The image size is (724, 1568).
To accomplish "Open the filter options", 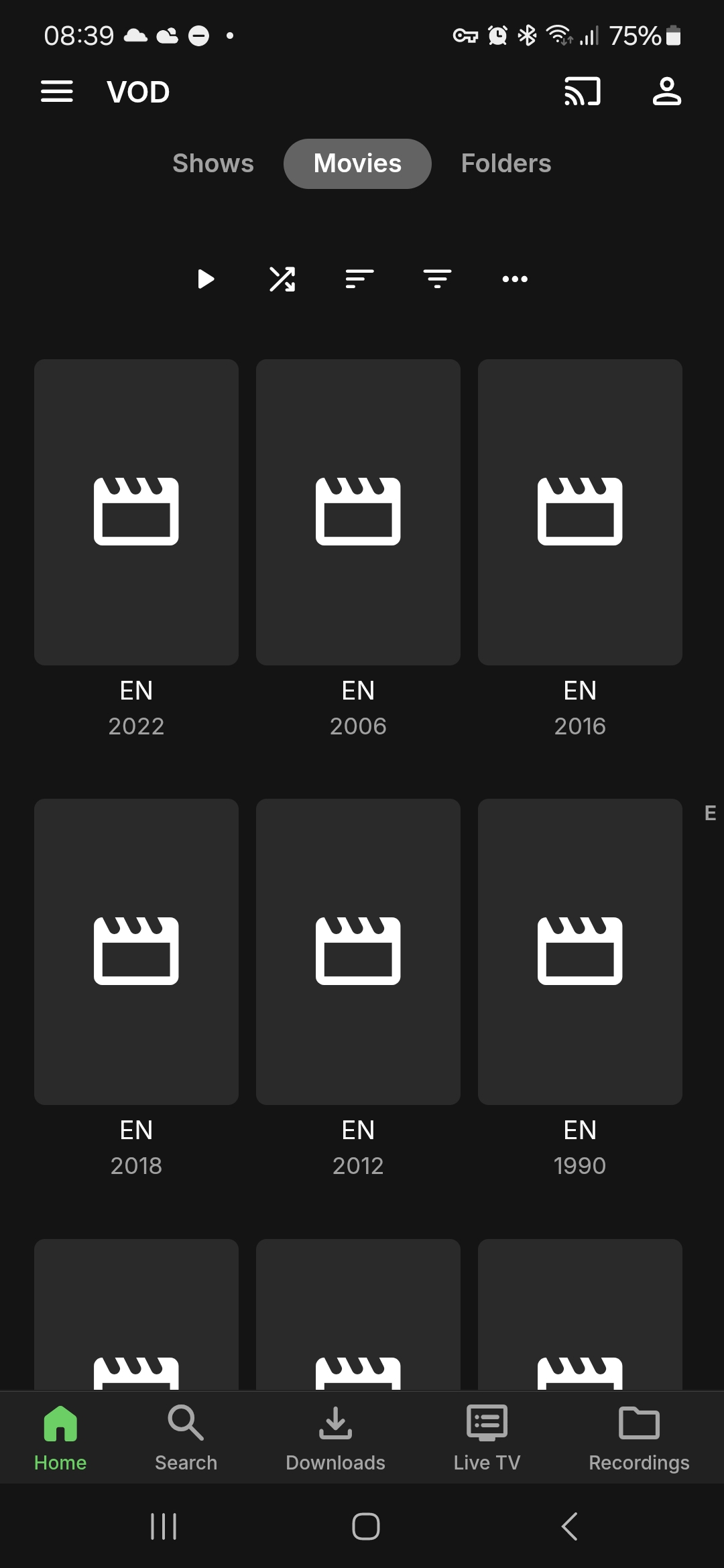I will click(x=437, y=279).
